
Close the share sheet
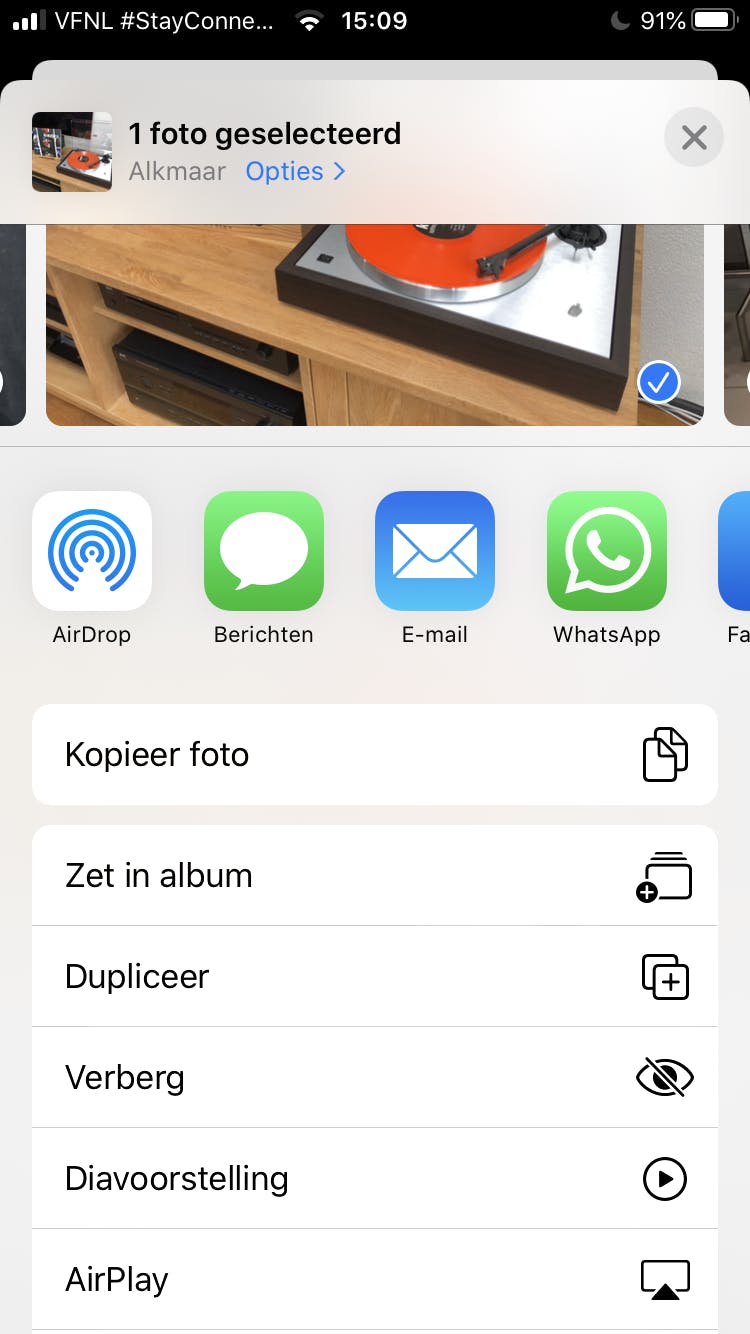point(694,137)
